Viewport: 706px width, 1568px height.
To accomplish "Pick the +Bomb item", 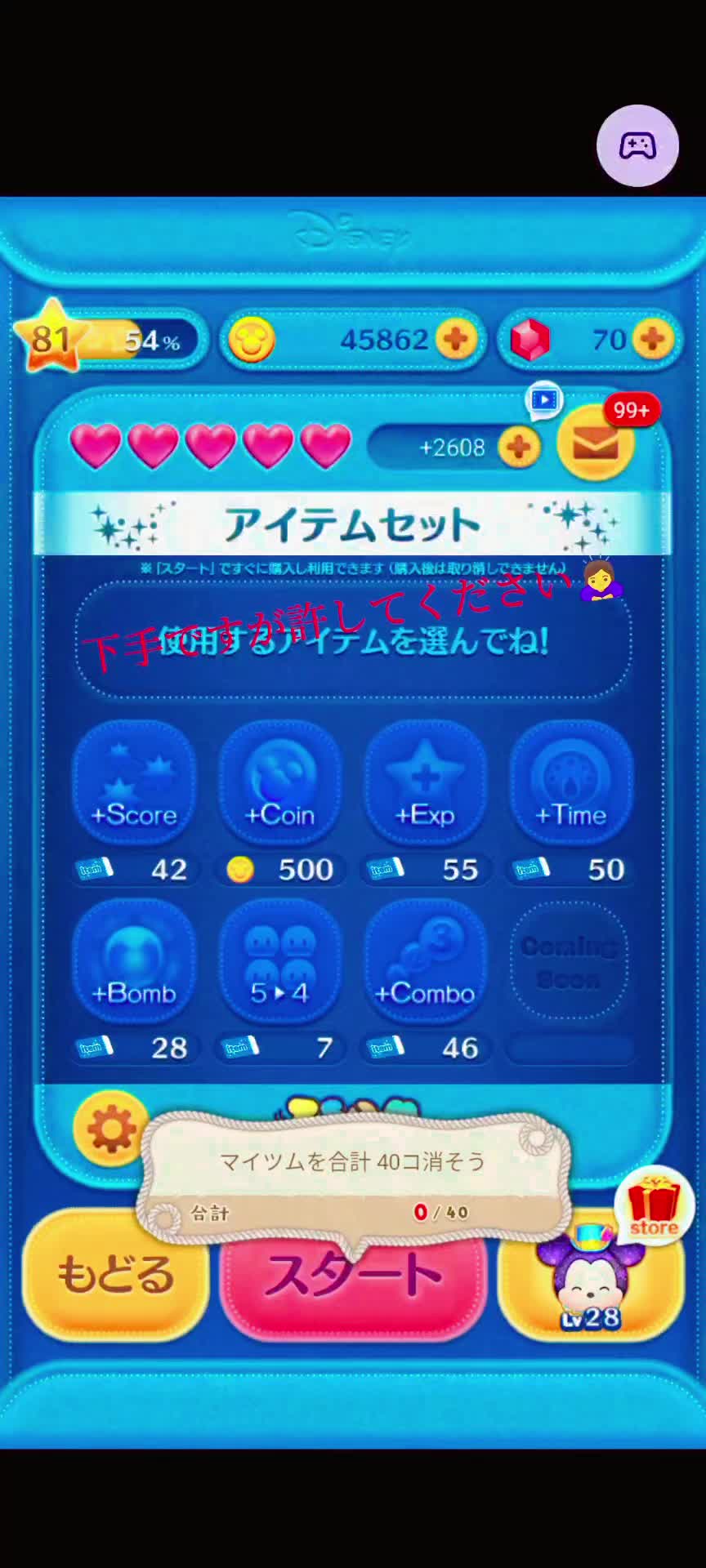I will tap(134, 961).
